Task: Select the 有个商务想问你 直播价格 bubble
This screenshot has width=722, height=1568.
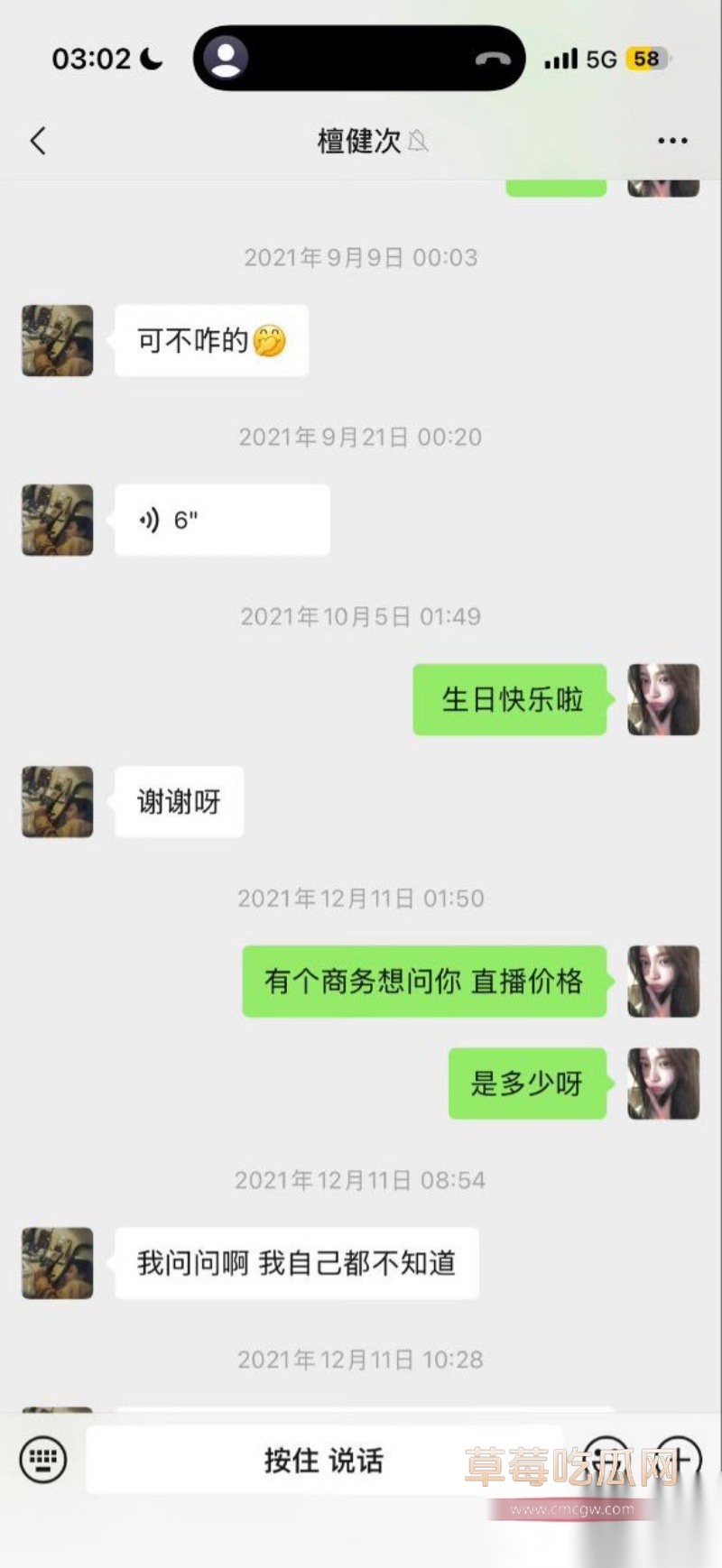Action: tap(424, 982)
